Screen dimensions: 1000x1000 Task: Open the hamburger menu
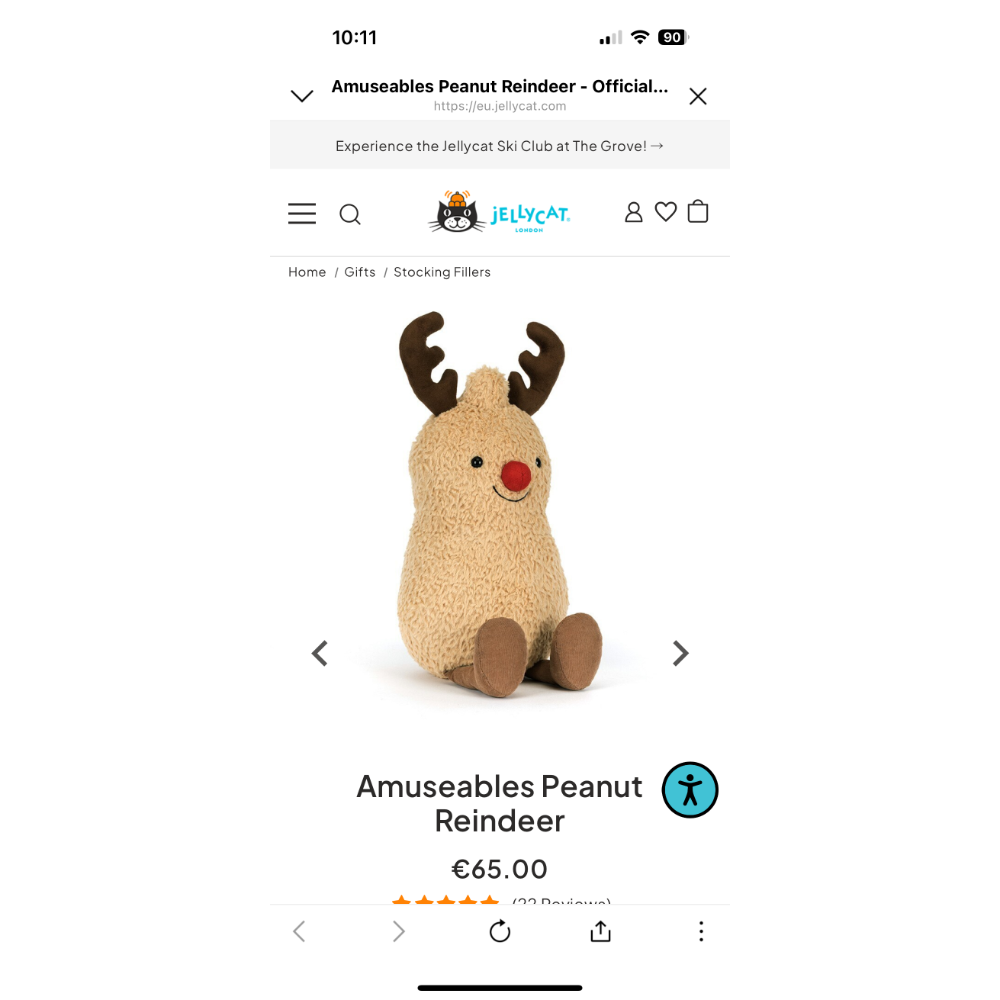coord(302,214)
